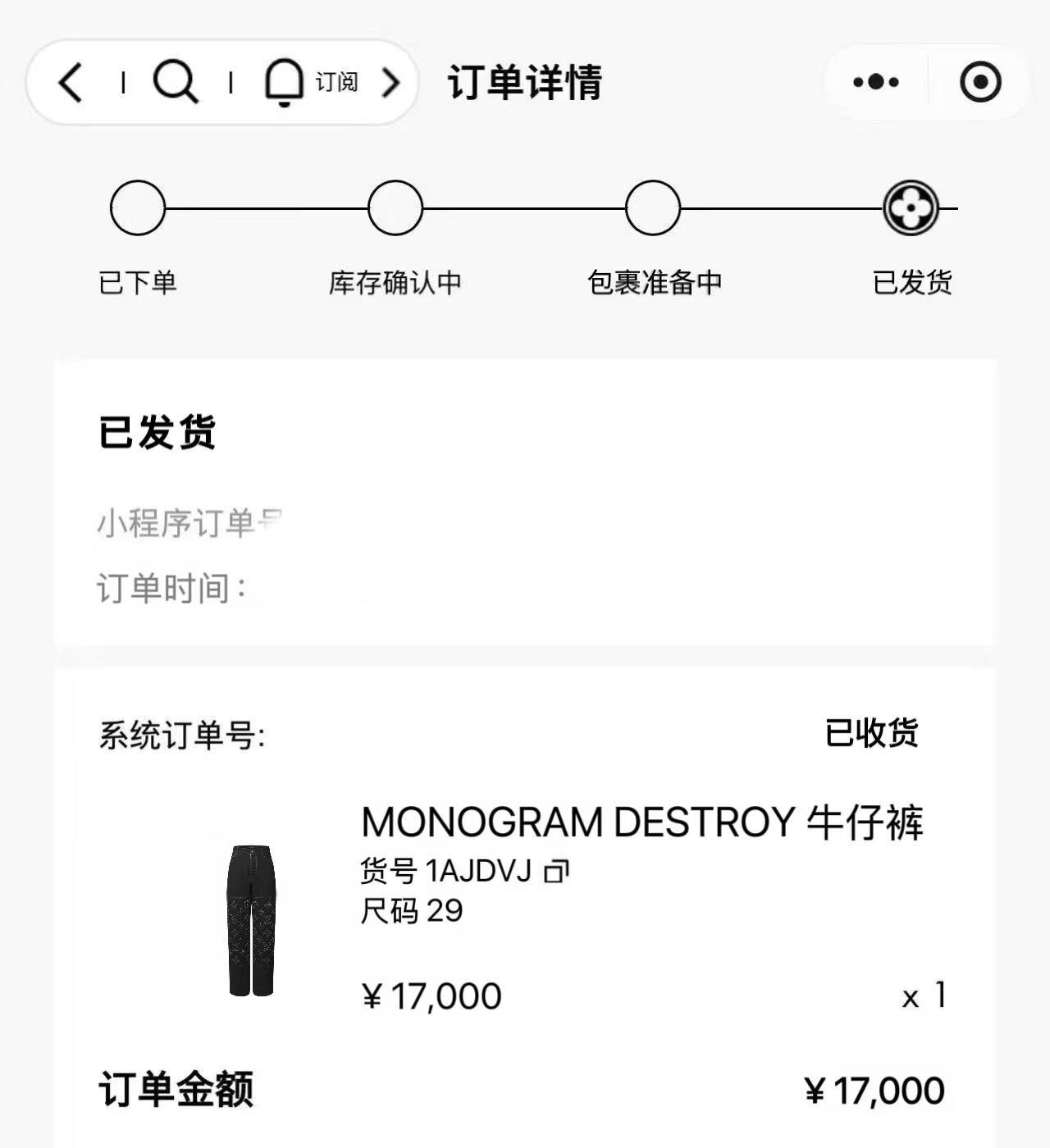This screenshot has height=1148, width=1050.
Task: Open the mini program three-dot menu
Action: click(875, 82)
